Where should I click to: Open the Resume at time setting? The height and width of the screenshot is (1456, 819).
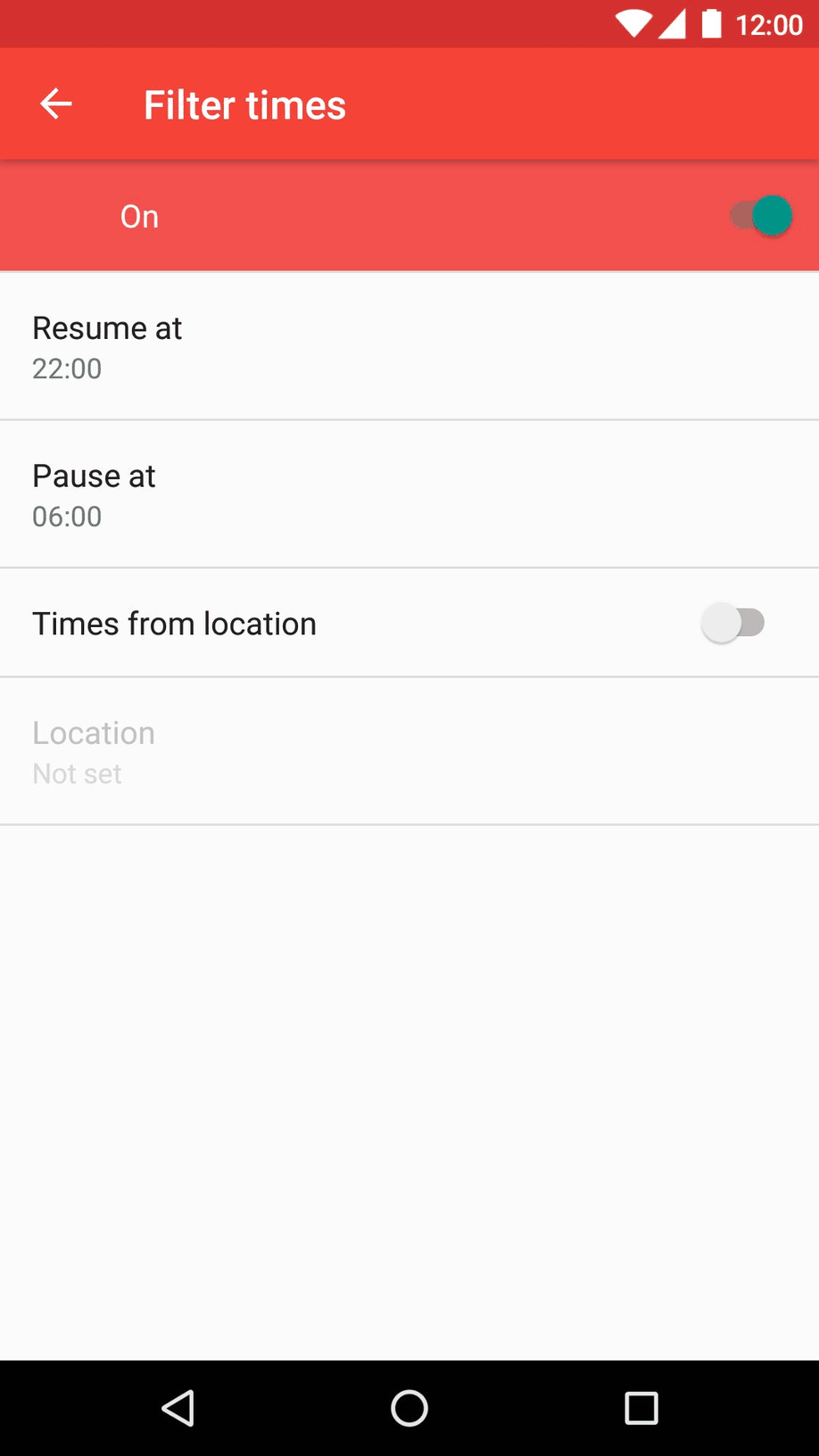[409, 346]
